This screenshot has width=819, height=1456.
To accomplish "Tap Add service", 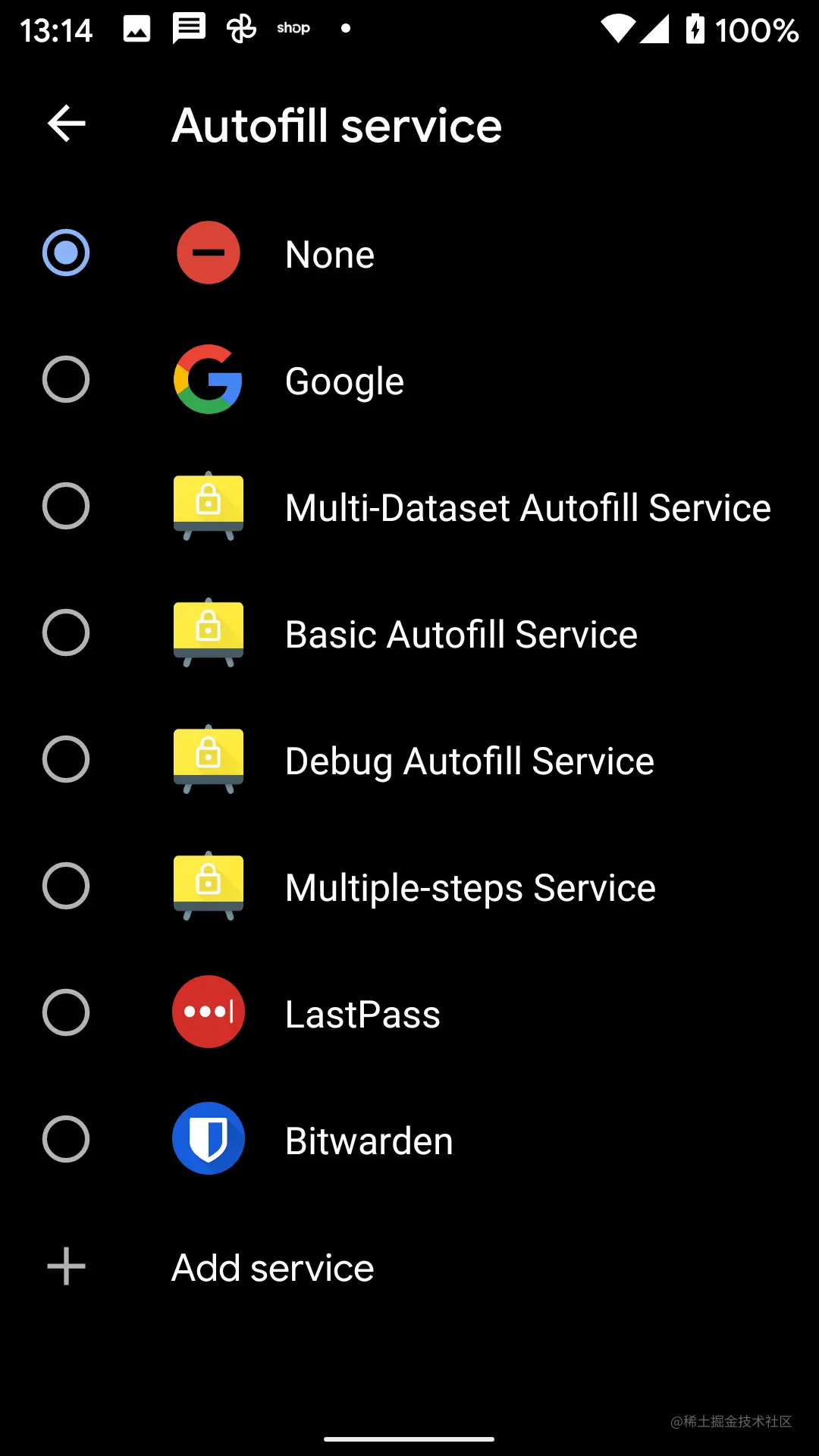I will point(272,1267).
